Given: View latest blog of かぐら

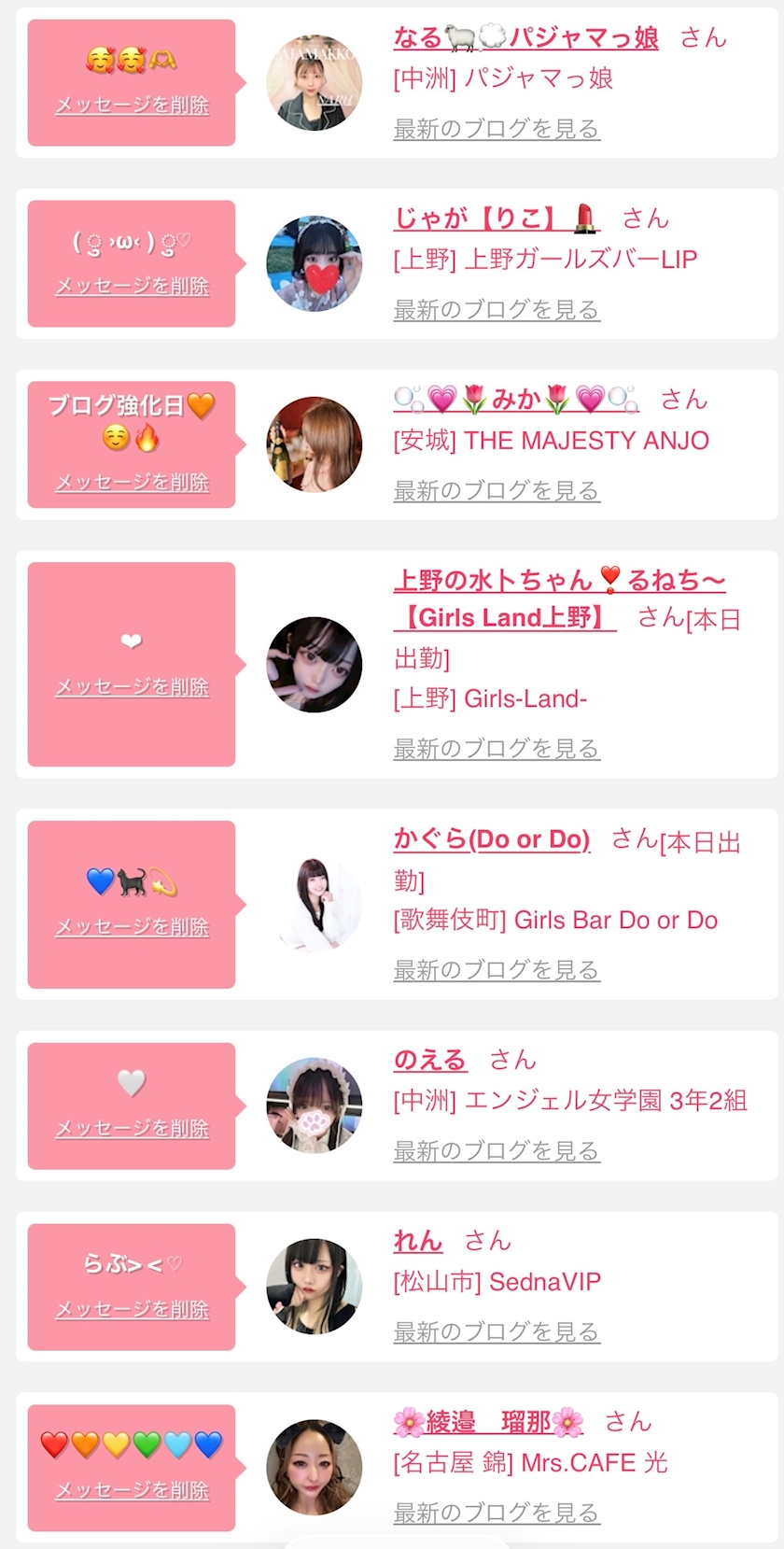Looking at the screenshot, I should click(x=497, y=970).
